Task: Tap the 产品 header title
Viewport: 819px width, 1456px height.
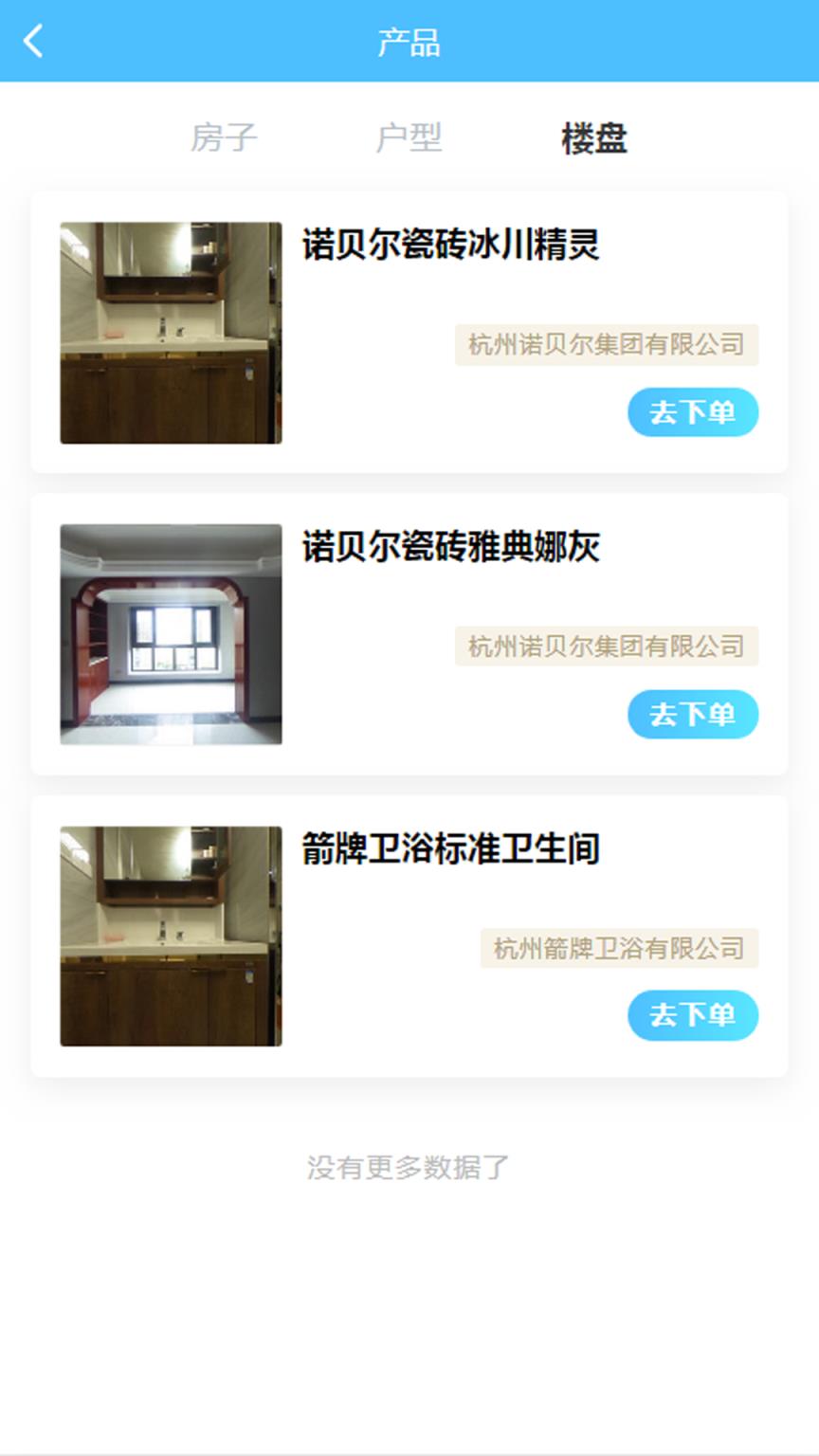Action: (409, 42)
